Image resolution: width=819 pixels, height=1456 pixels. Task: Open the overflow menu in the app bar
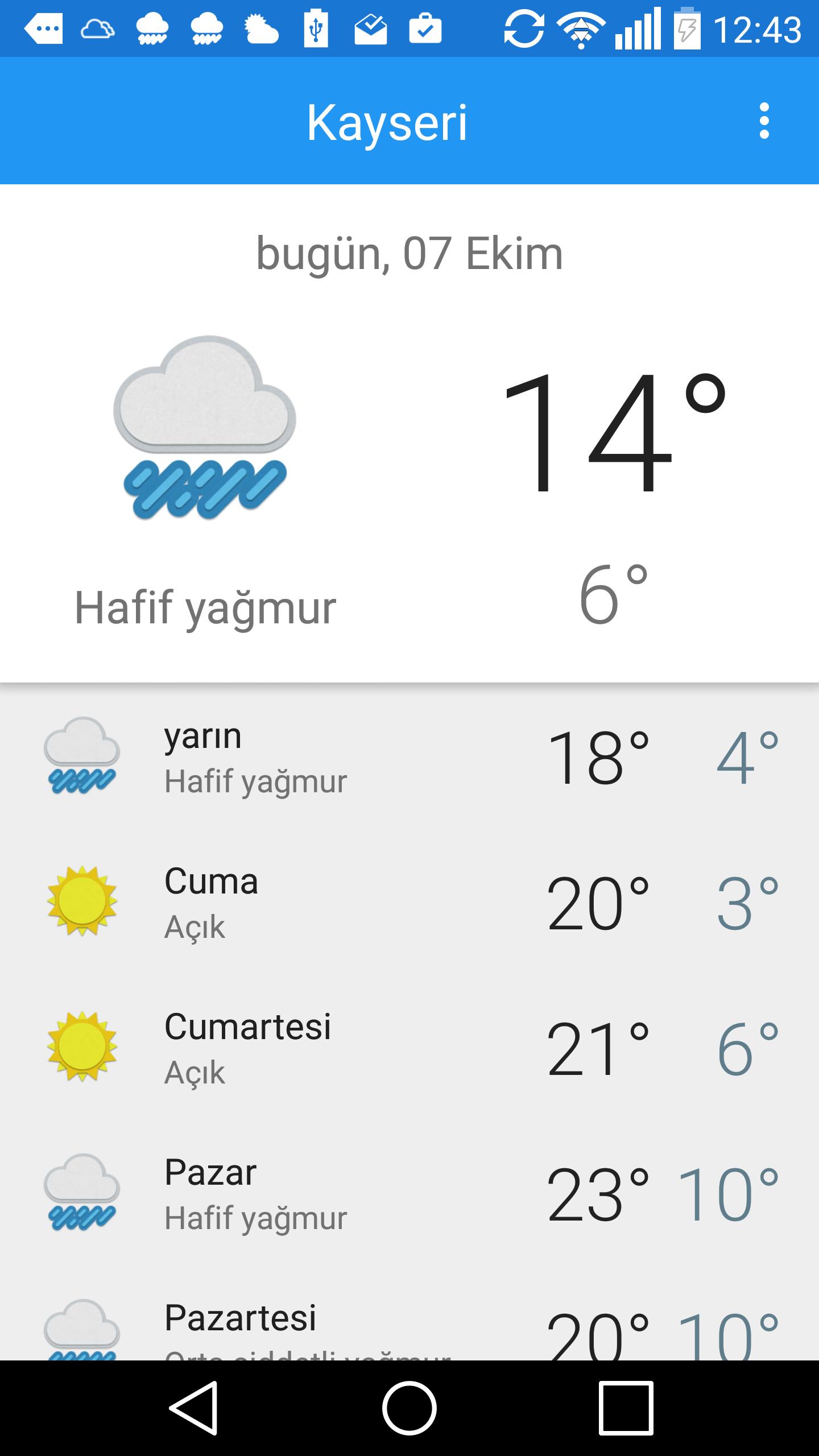click(x=764, y=121)
